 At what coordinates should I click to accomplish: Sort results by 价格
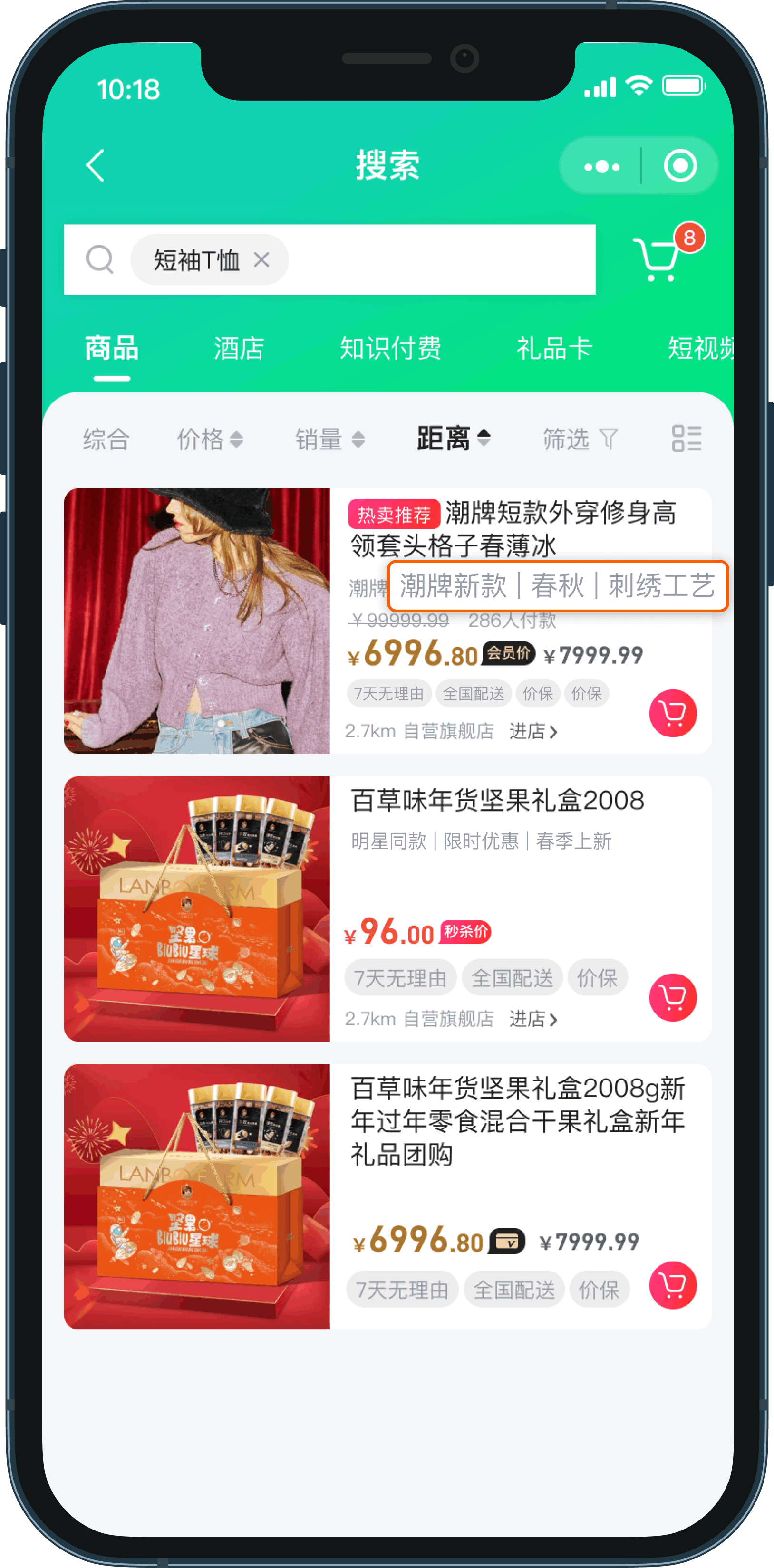[x=210, y=439]
